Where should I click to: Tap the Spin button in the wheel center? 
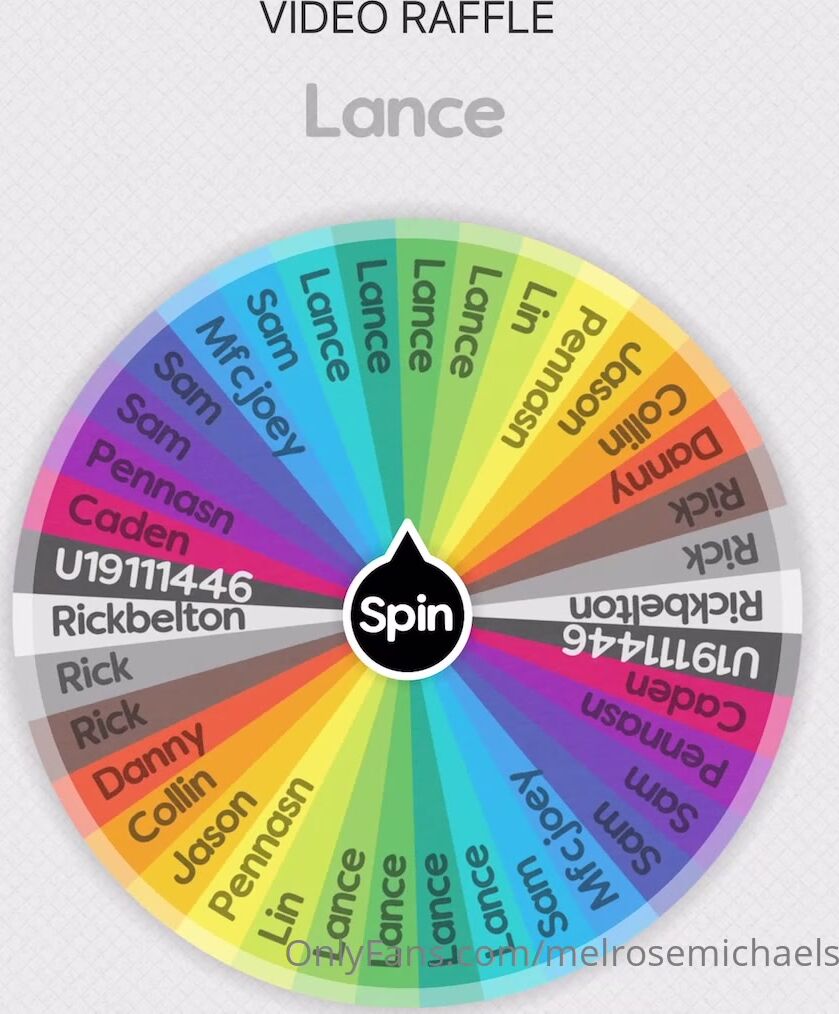click(407, 614)
